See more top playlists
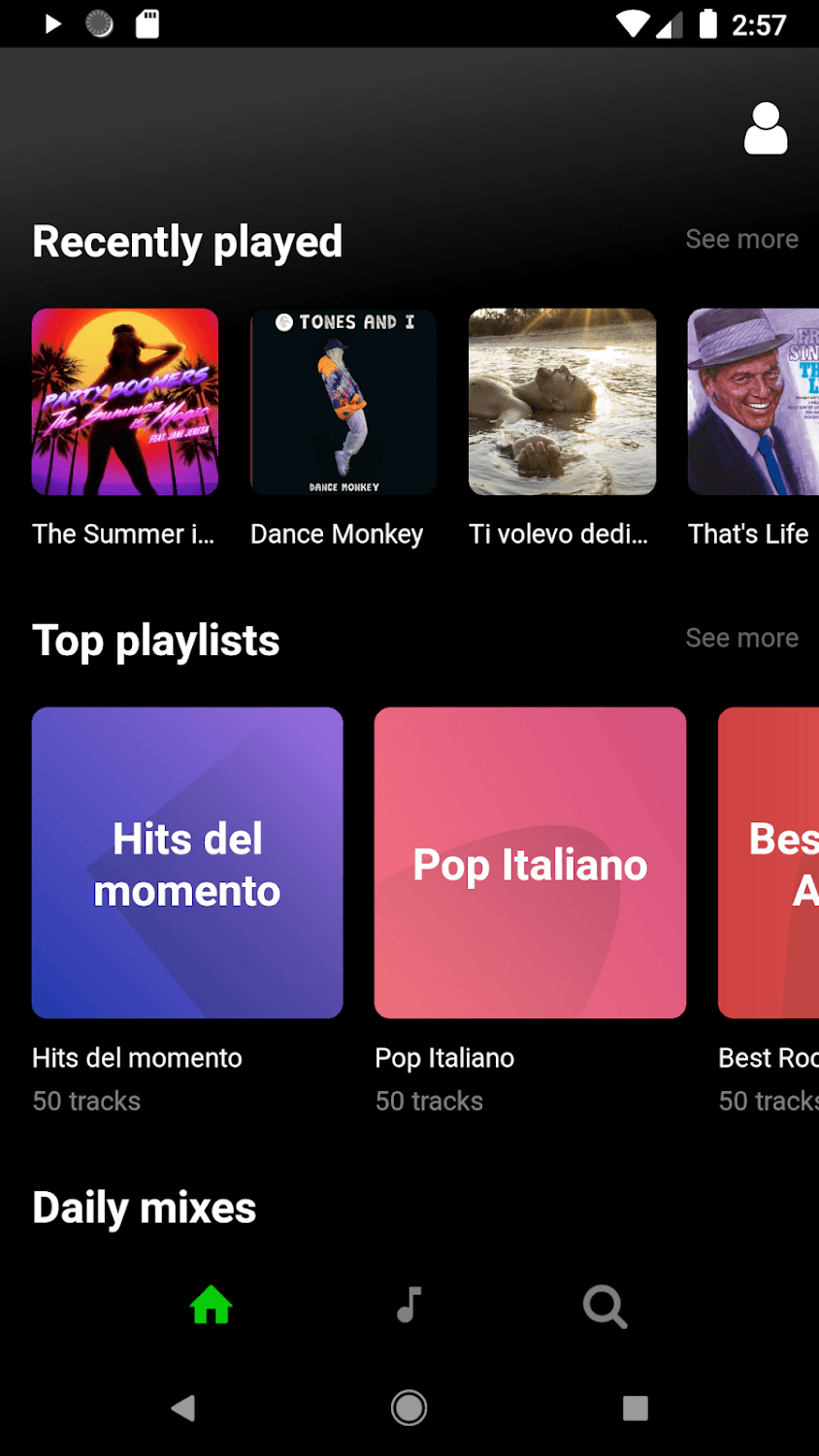 (x=741, y=638)
